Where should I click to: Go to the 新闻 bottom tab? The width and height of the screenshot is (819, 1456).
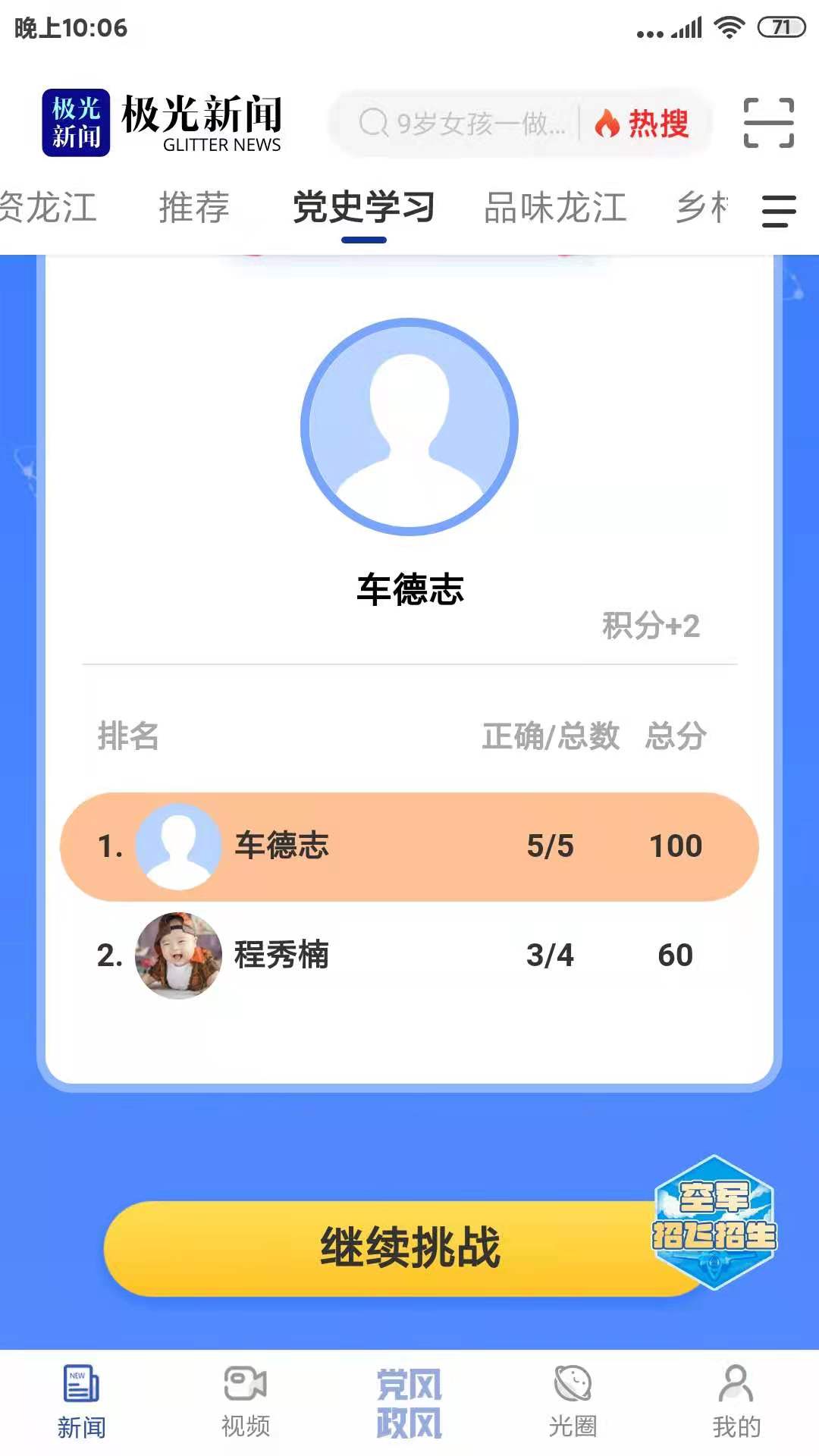tap(81, 1403)
